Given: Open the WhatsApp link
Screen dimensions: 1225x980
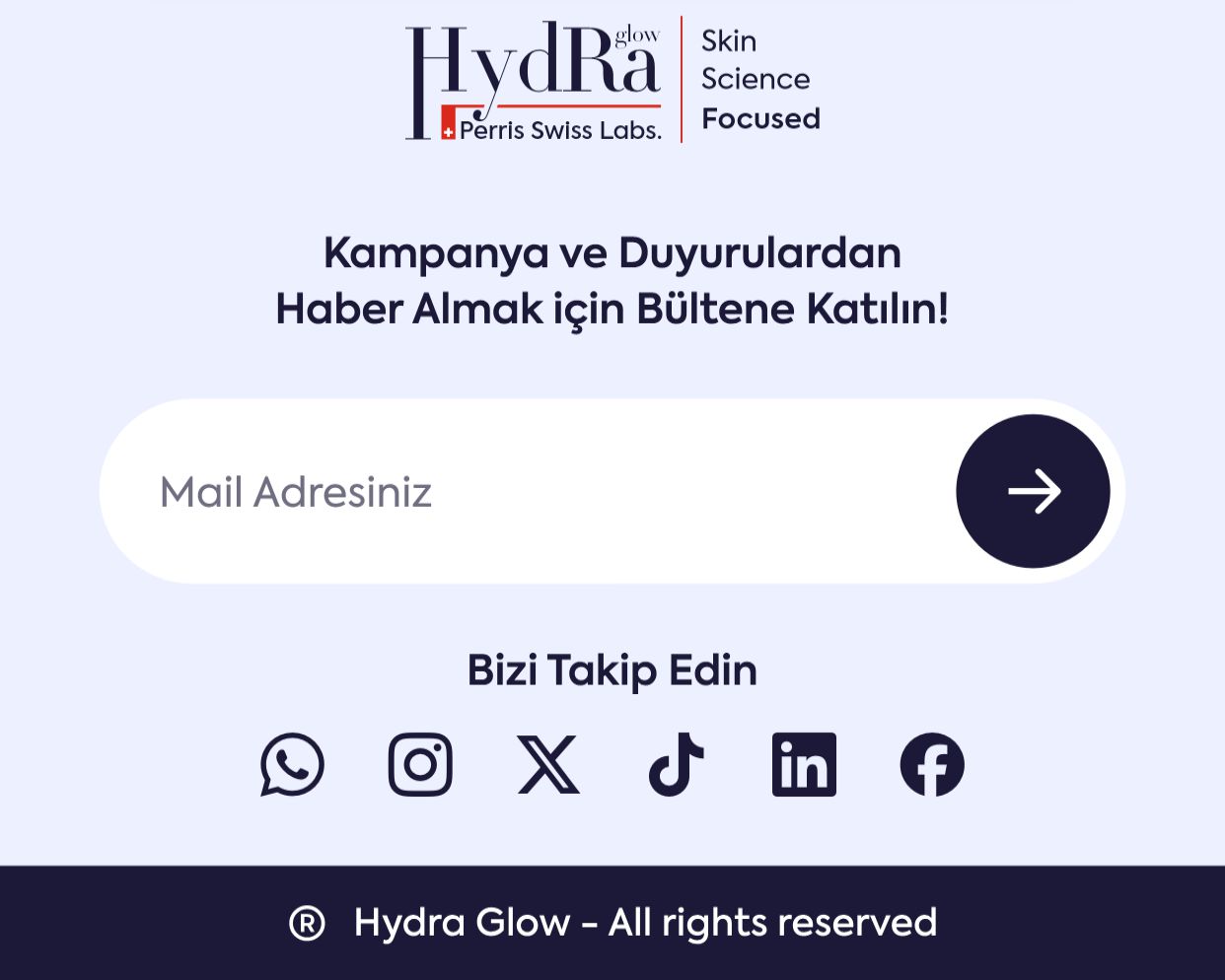Looking at the screenshot, I should point(292,764).
